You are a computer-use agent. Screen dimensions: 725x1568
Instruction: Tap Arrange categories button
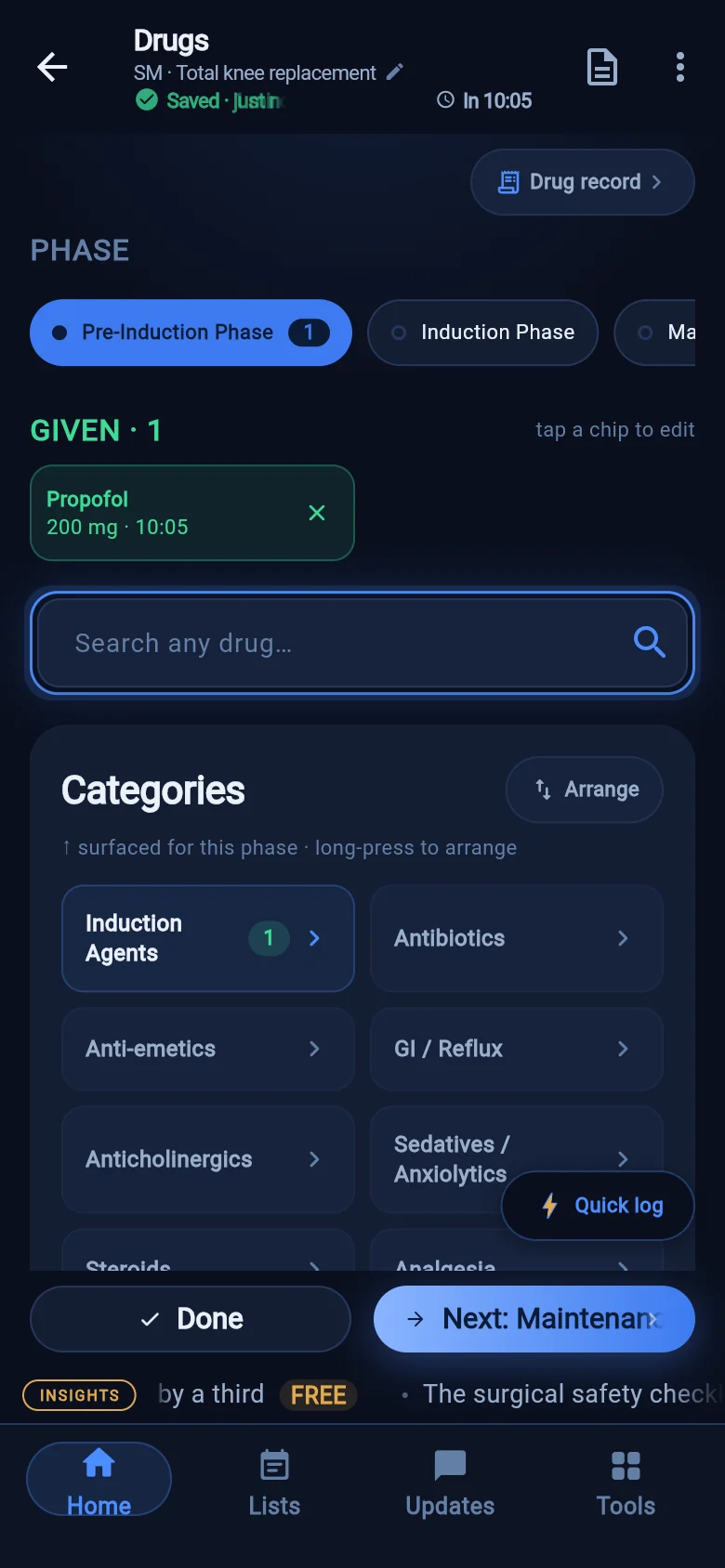pos(585,790)
